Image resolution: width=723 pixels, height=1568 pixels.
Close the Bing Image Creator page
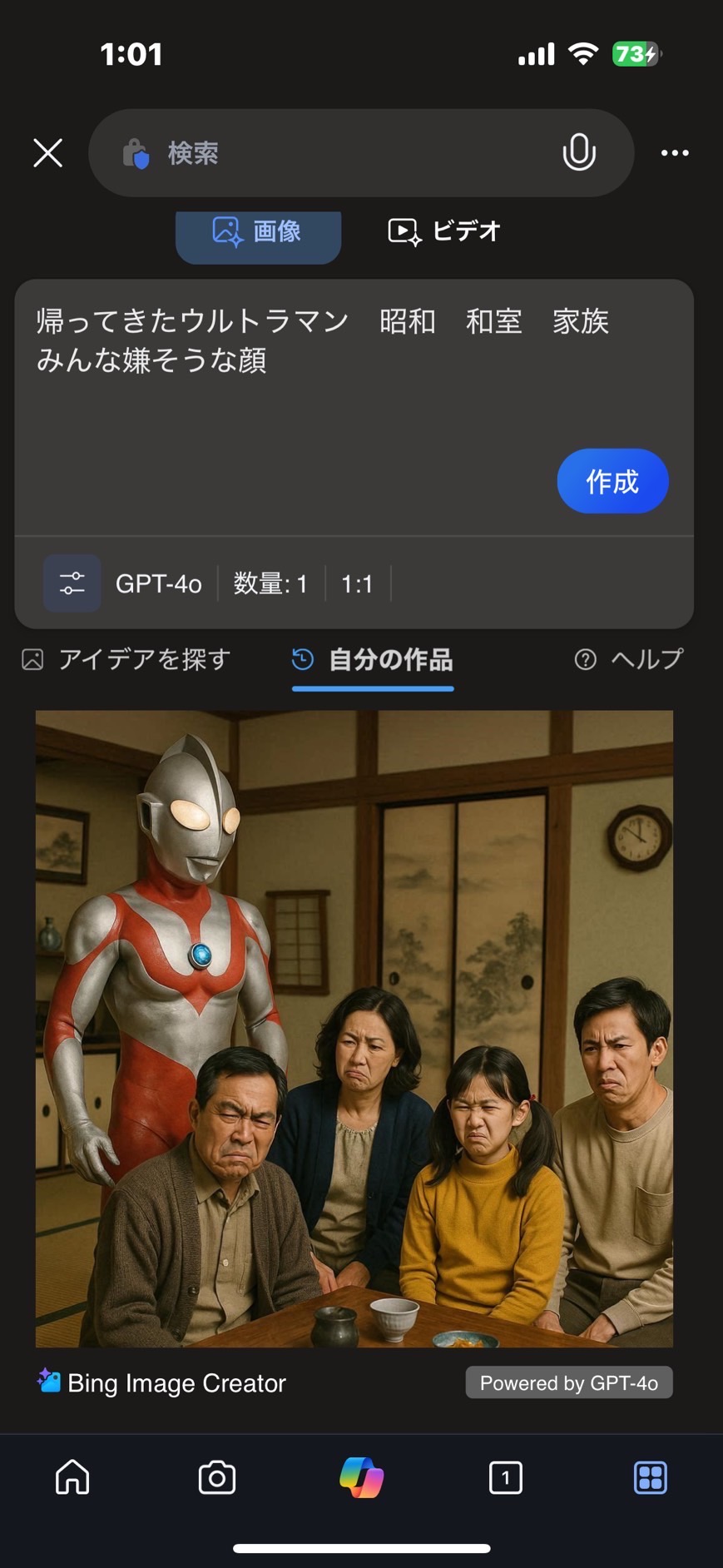[x=48, y=153]
